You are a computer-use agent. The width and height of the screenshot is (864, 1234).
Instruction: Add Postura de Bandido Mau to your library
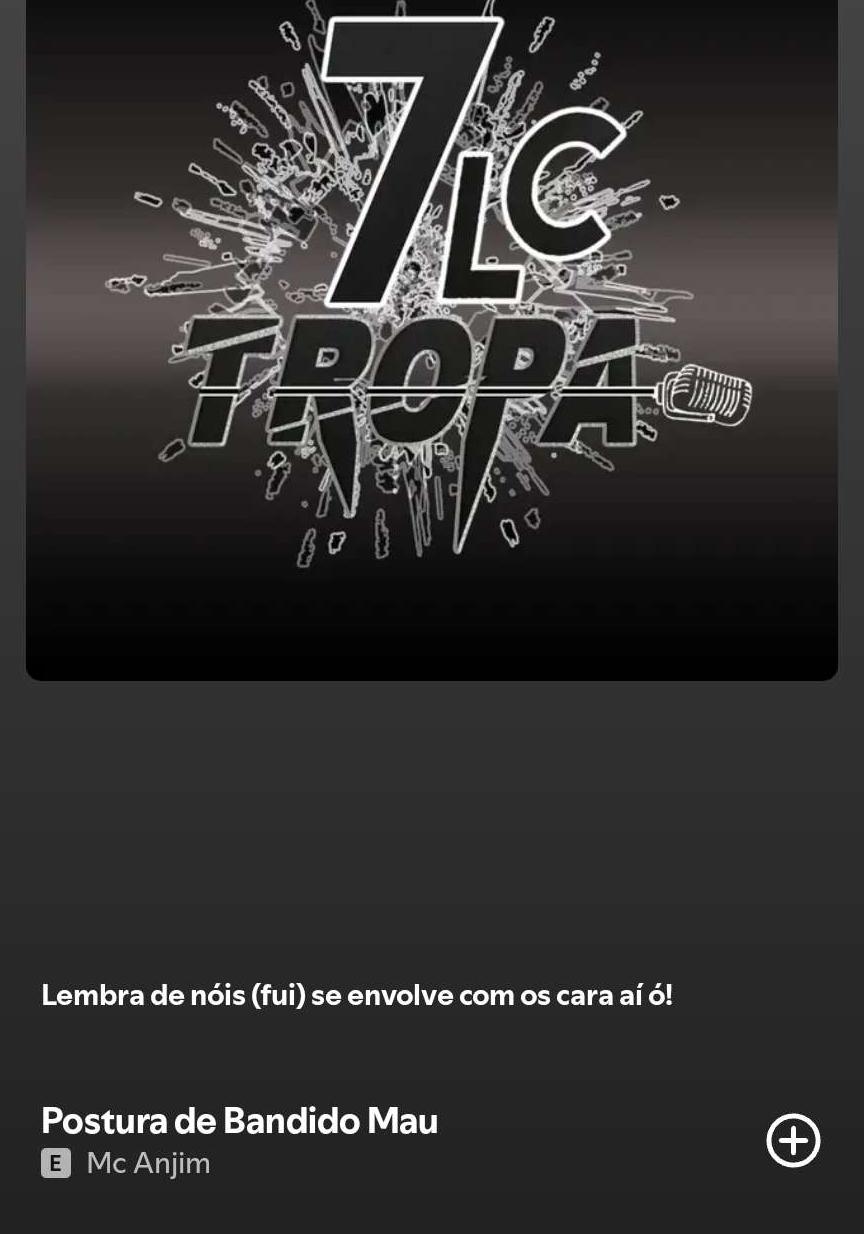pos(793,1140)
